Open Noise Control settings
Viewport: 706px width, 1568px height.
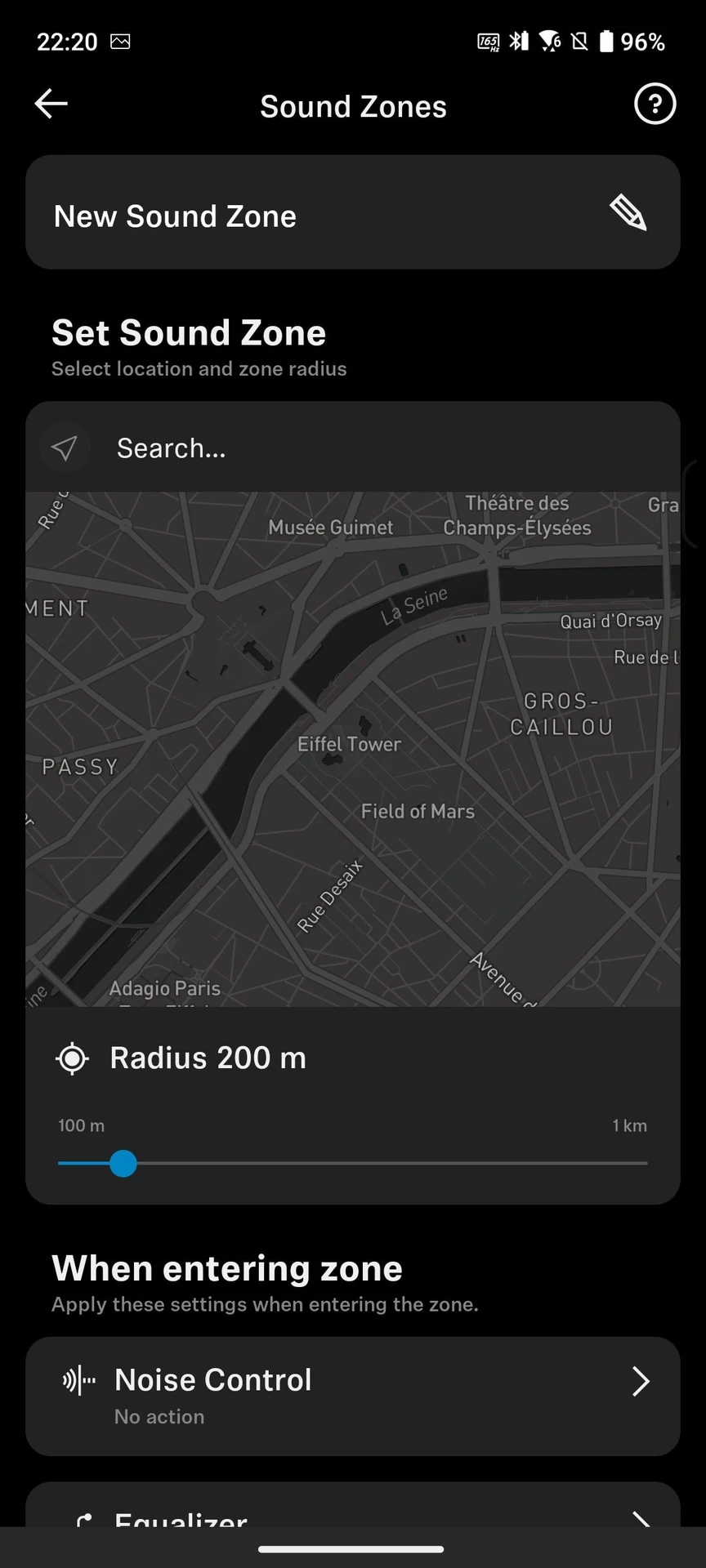[353, 1396]
